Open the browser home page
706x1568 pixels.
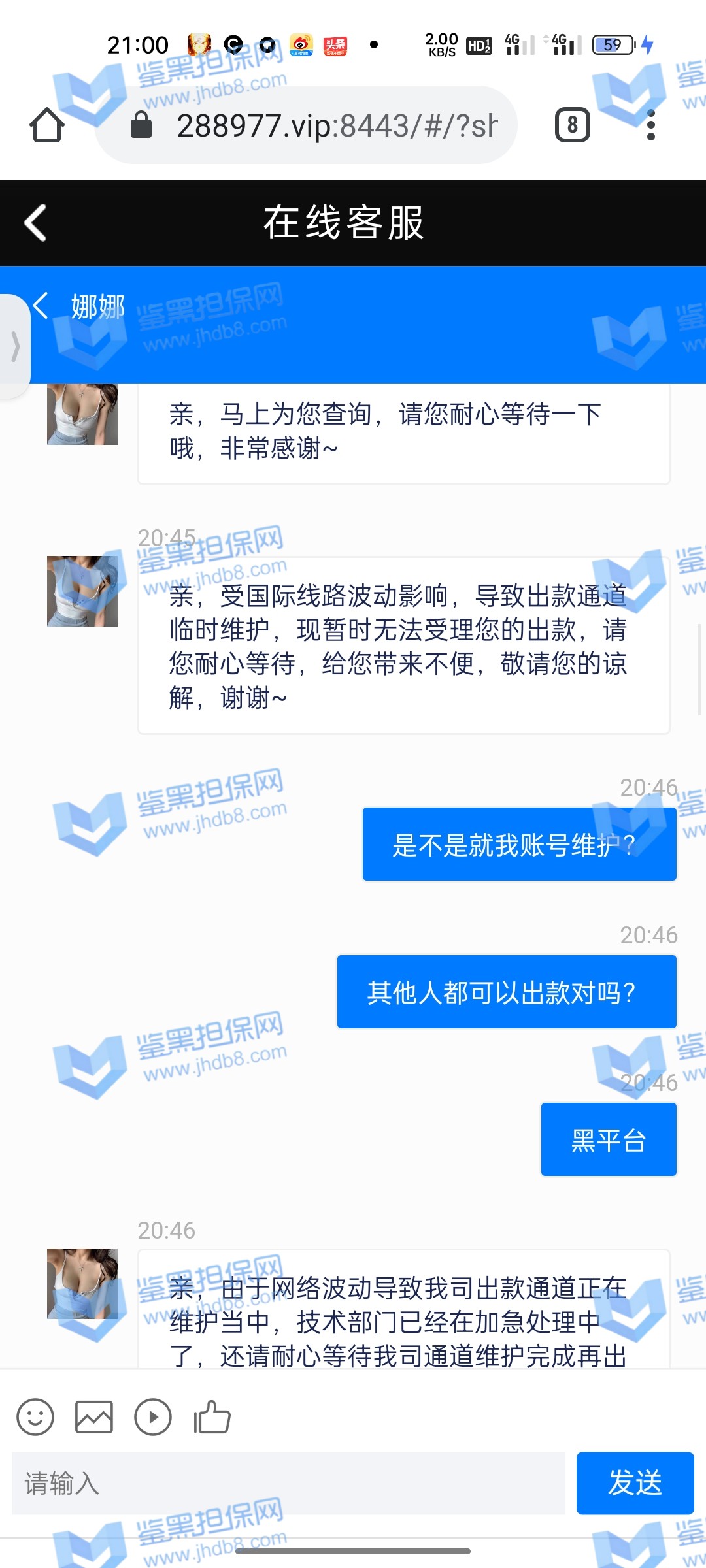point(47,125)
